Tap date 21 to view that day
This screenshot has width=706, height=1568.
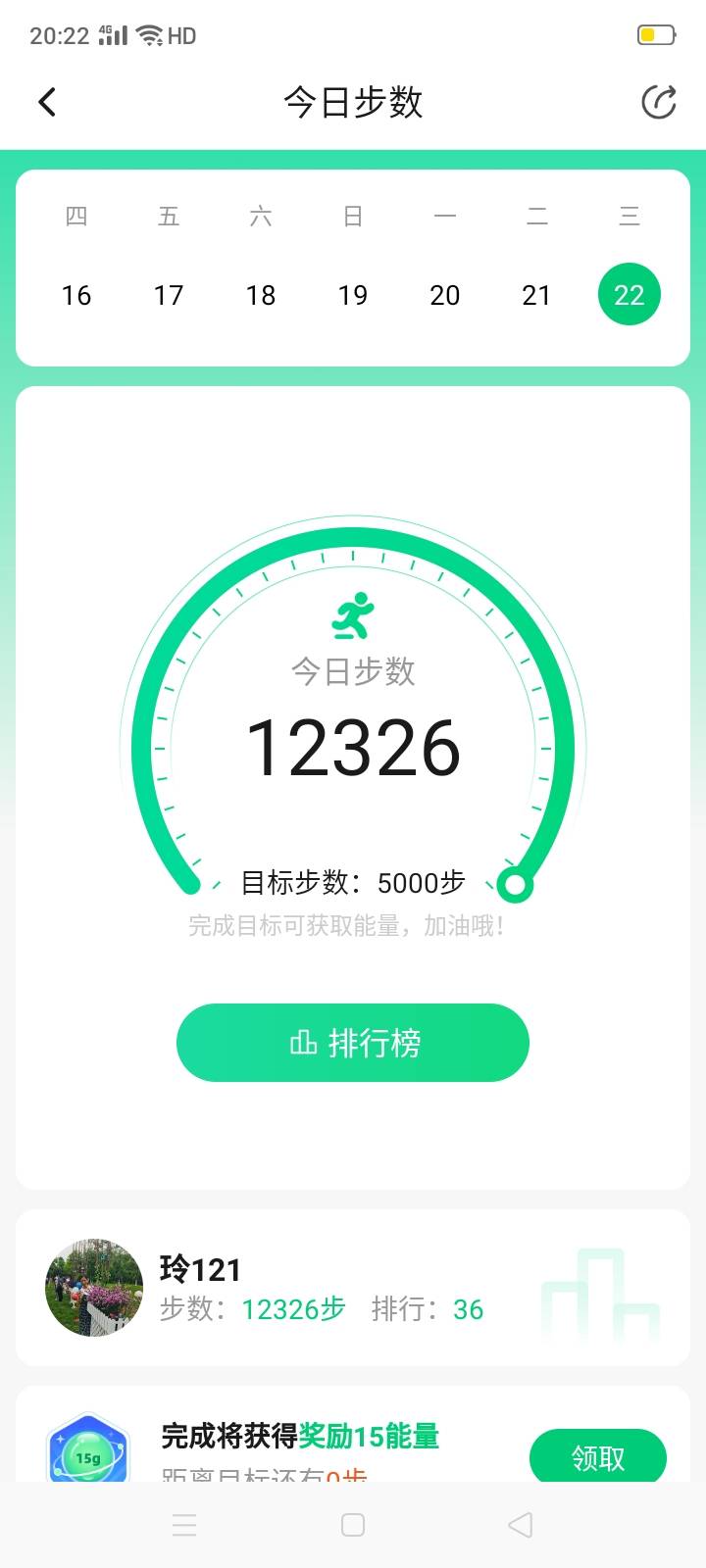[536, 294]
